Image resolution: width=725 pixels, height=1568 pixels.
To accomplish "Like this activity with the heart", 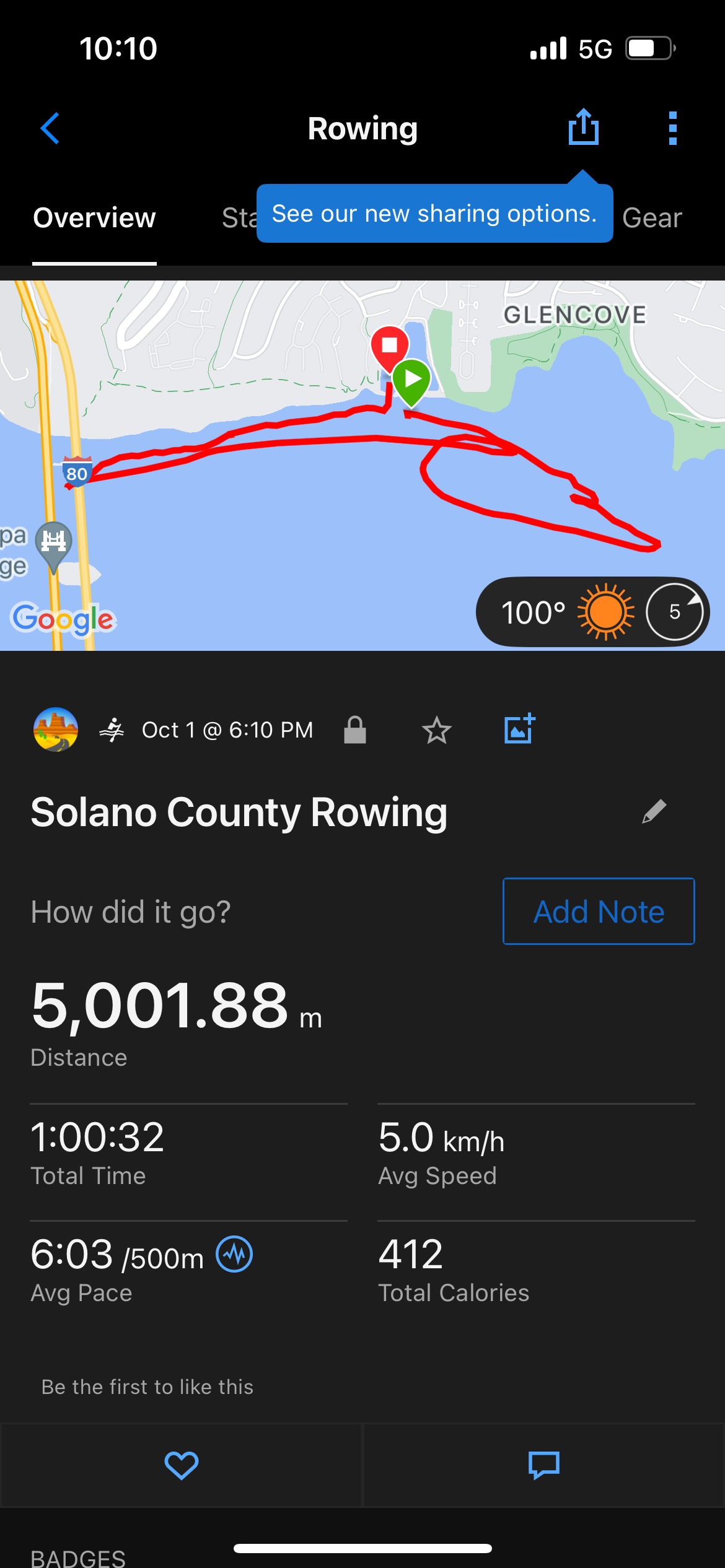I will [181, 1465].
